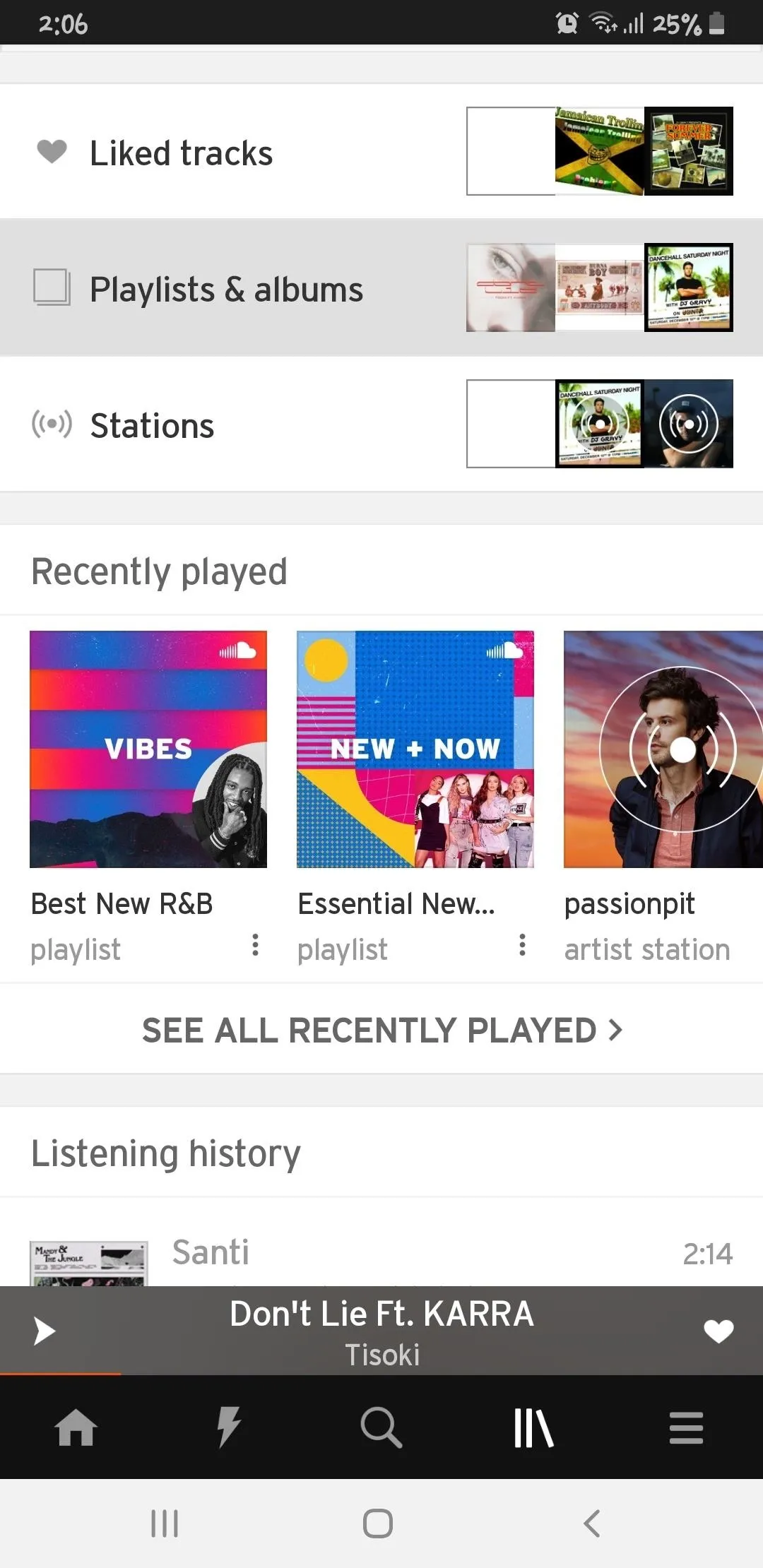Open the More menu tab

(x=687, y=1427)
